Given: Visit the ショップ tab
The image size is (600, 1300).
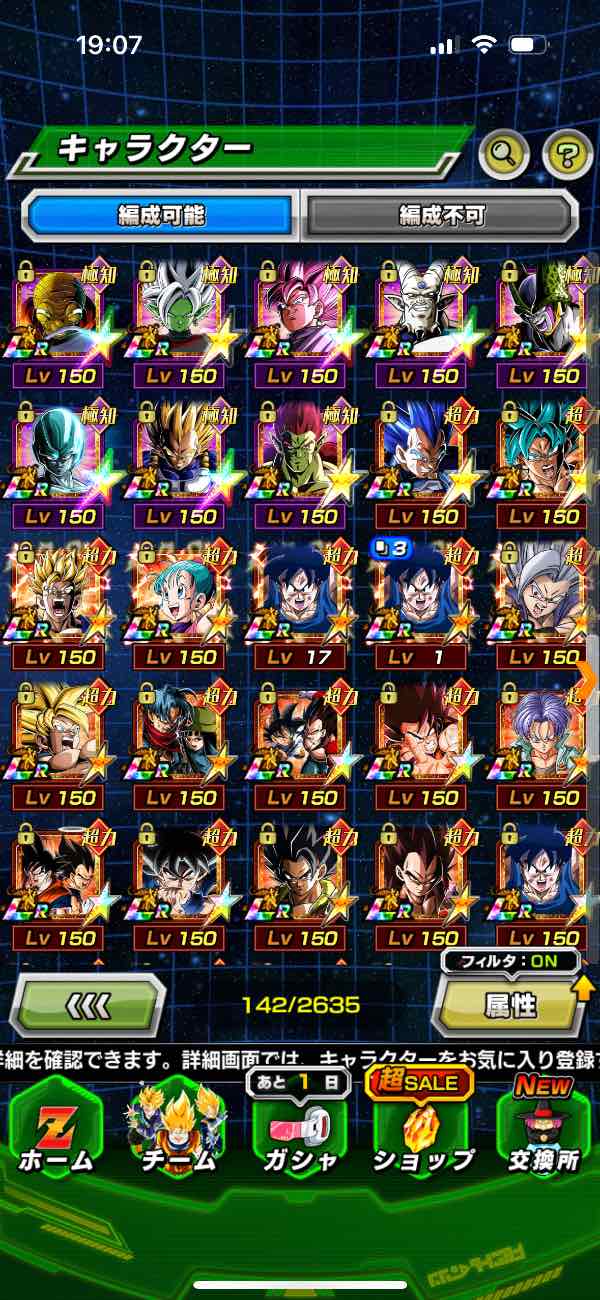Looking at the screenshot, I should [x=423, y=1130].
